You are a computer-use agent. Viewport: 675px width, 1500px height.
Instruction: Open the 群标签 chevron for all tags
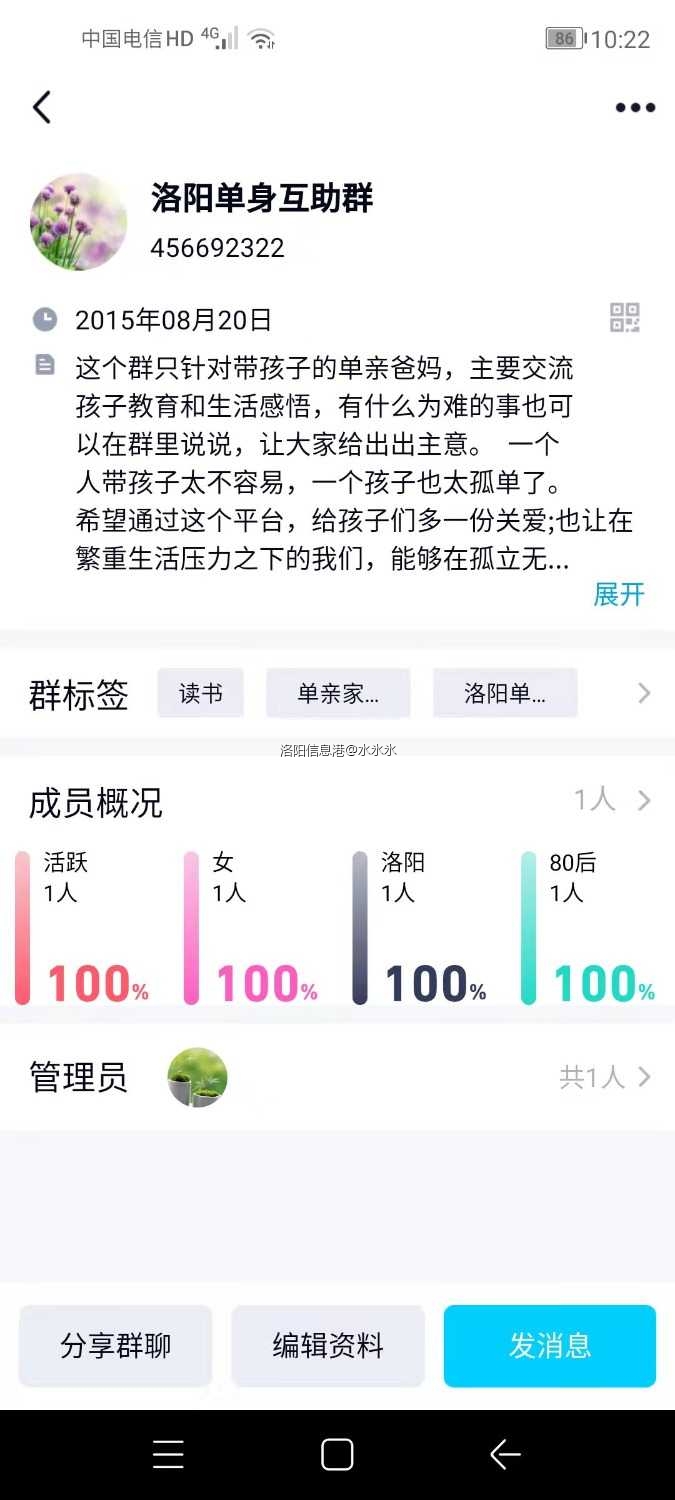pos(643,693)
